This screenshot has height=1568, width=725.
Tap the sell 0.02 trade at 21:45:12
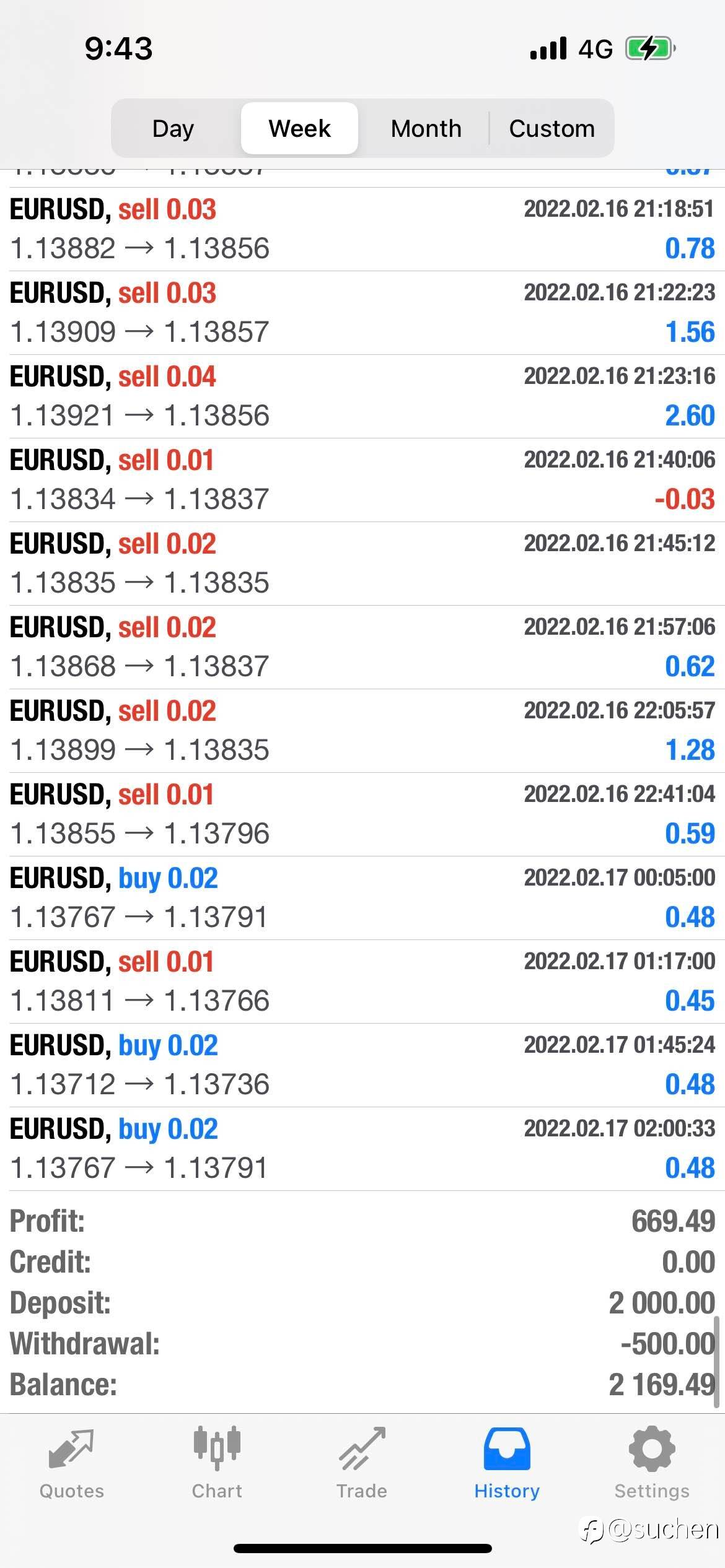click(x=362, y=564)
